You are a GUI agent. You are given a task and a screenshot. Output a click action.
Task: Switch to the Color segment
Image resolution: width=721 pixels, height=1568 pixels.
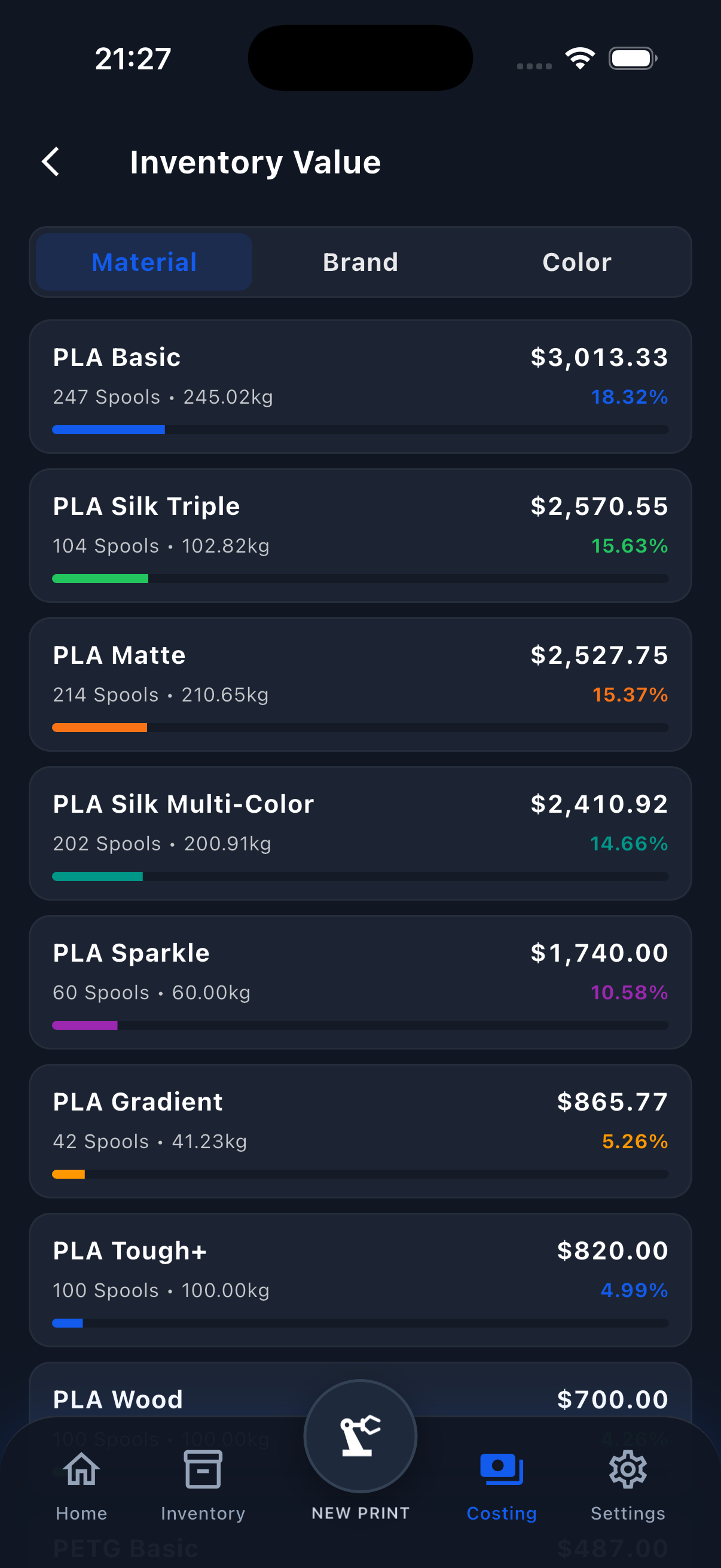click(x=576, y=263)
